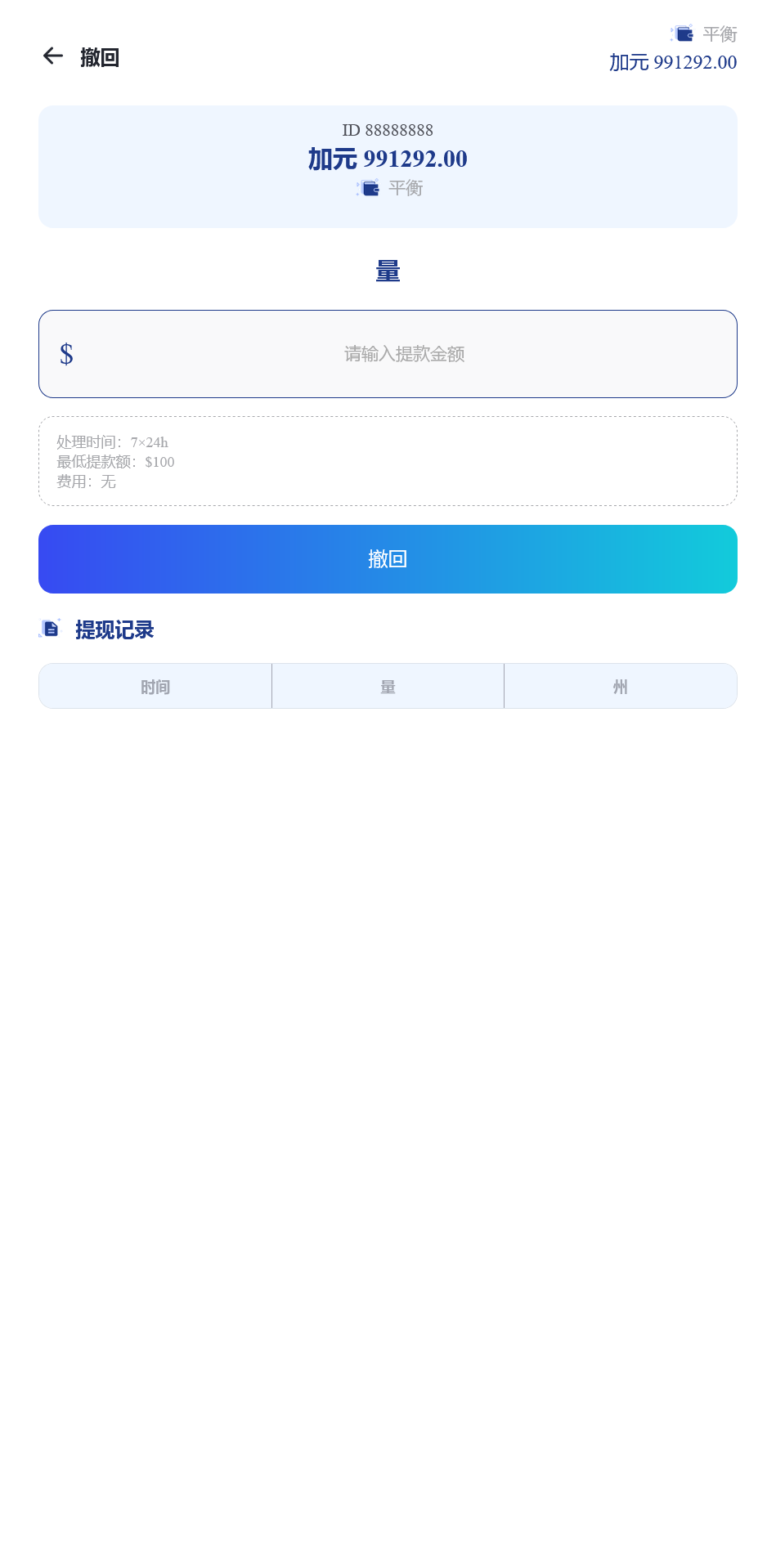This screenshot has height=1568, width=776.
Task: Click the wallet icon next to 平衡 at top
Action: 684,34
